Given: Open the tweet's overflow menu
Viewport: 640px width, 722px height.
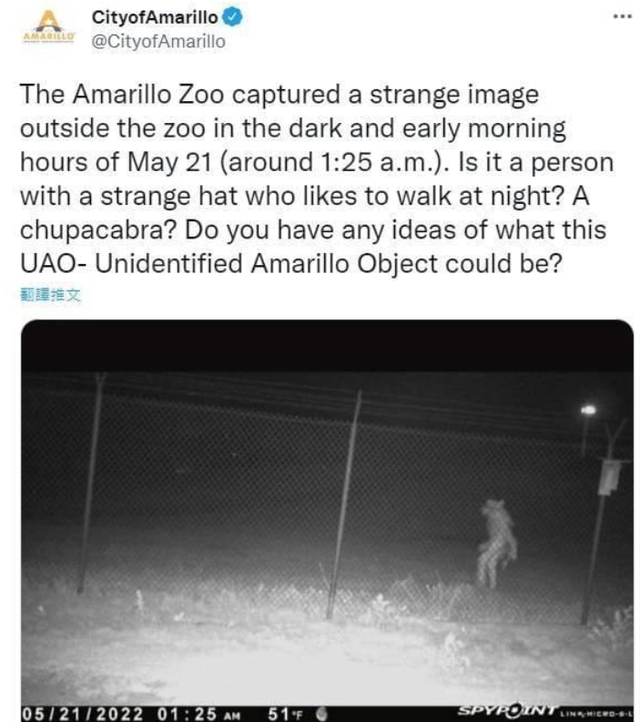Looking at the screenshot, I should (x=619, y=18).
